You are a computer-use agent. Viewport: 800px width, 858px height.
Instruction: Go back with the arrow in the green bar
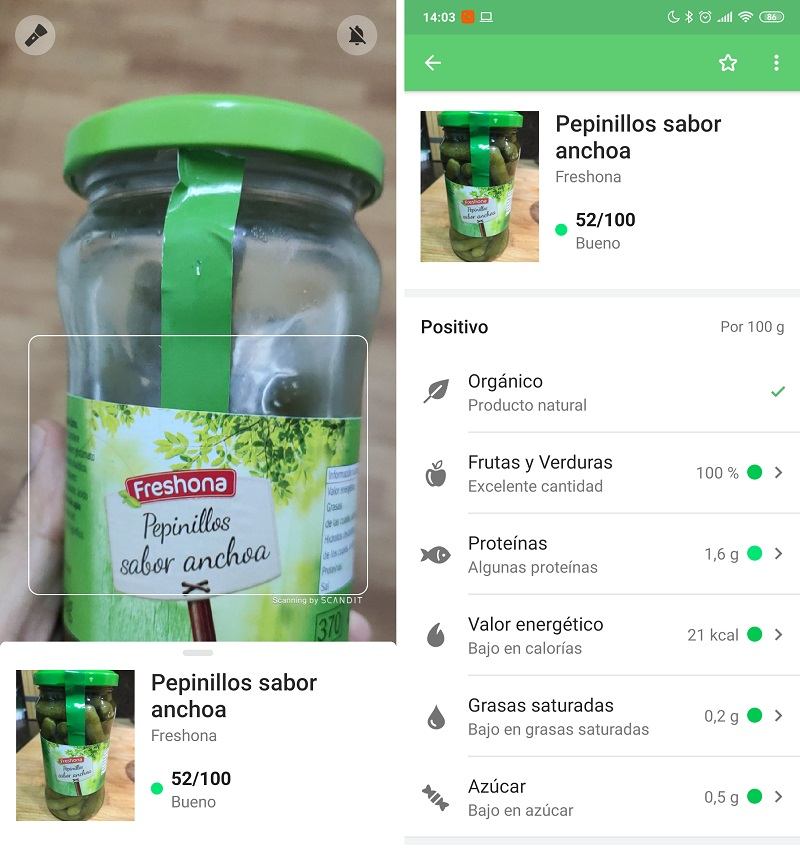(x=433, y=63)
